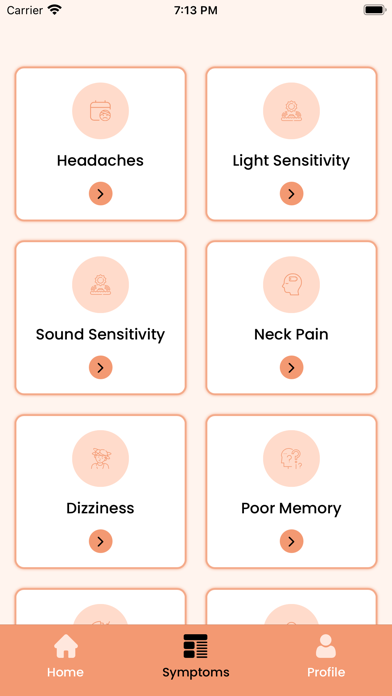The width and height of the screenshot is (392, 696).
Task: Tap the arrow button under Poor Memory
Action: point(291,542)
